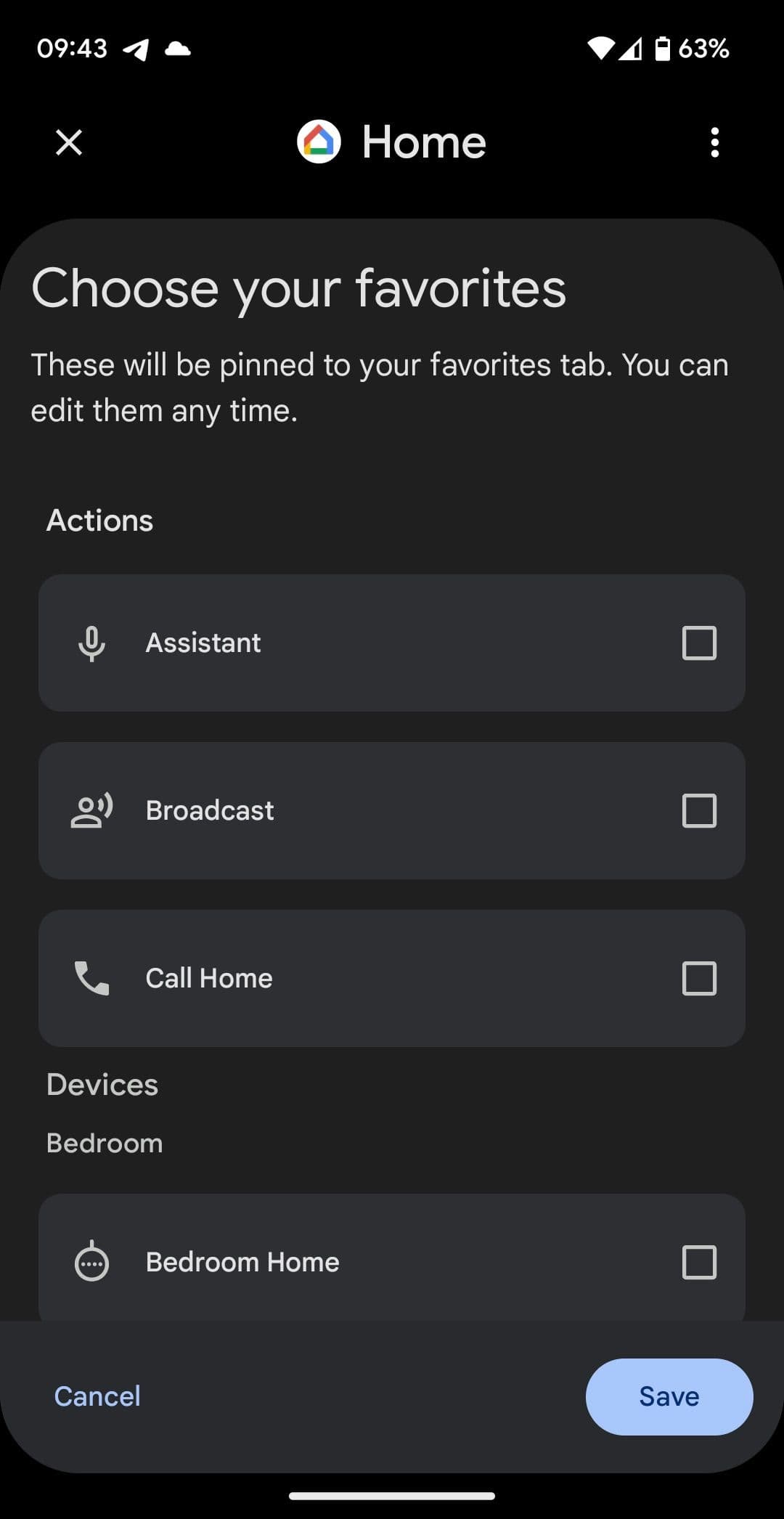Check the Call Home checkbox
This screenshot has height=1519, width=784.
pos(699,978)
